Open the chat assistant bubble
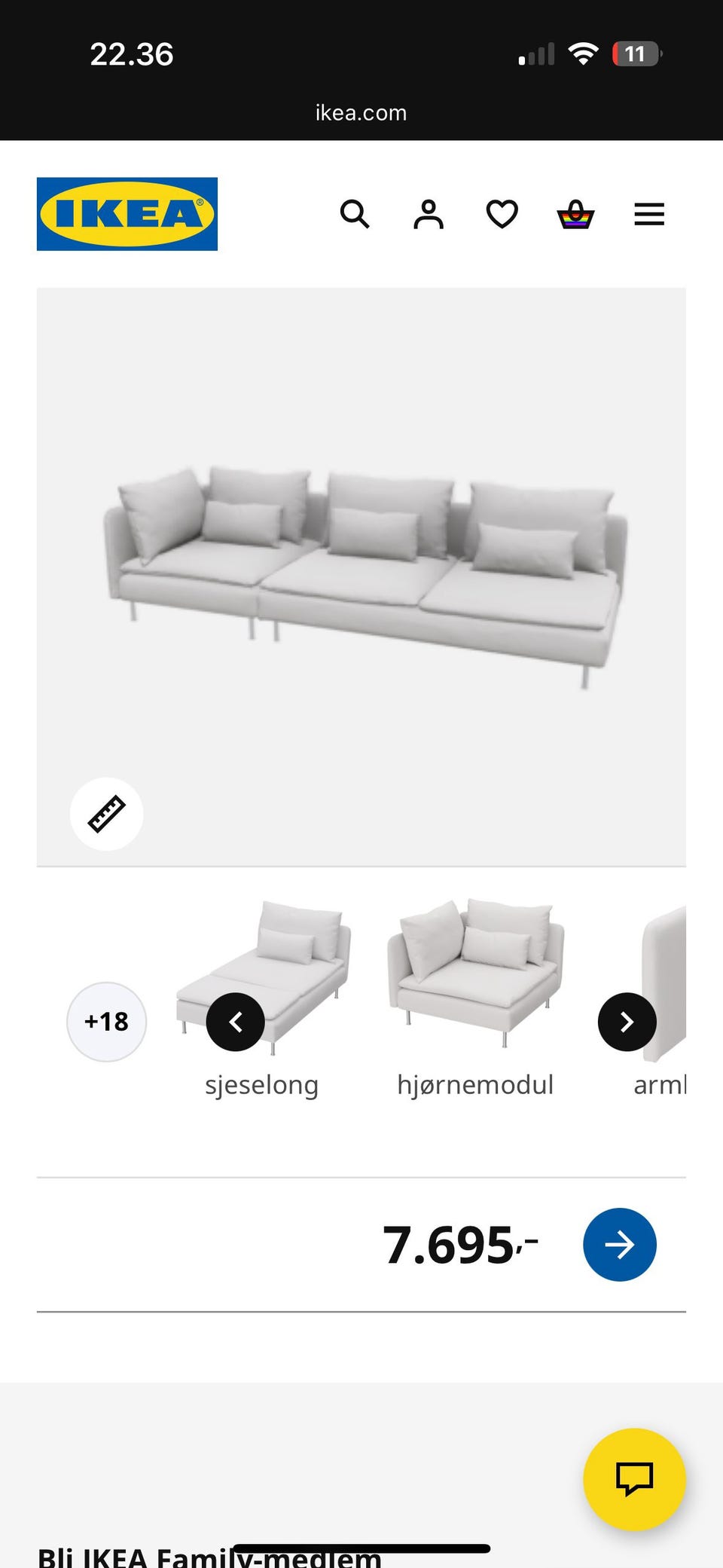Viewport: 723px width, 1568px height. [x=635, y=1479]
